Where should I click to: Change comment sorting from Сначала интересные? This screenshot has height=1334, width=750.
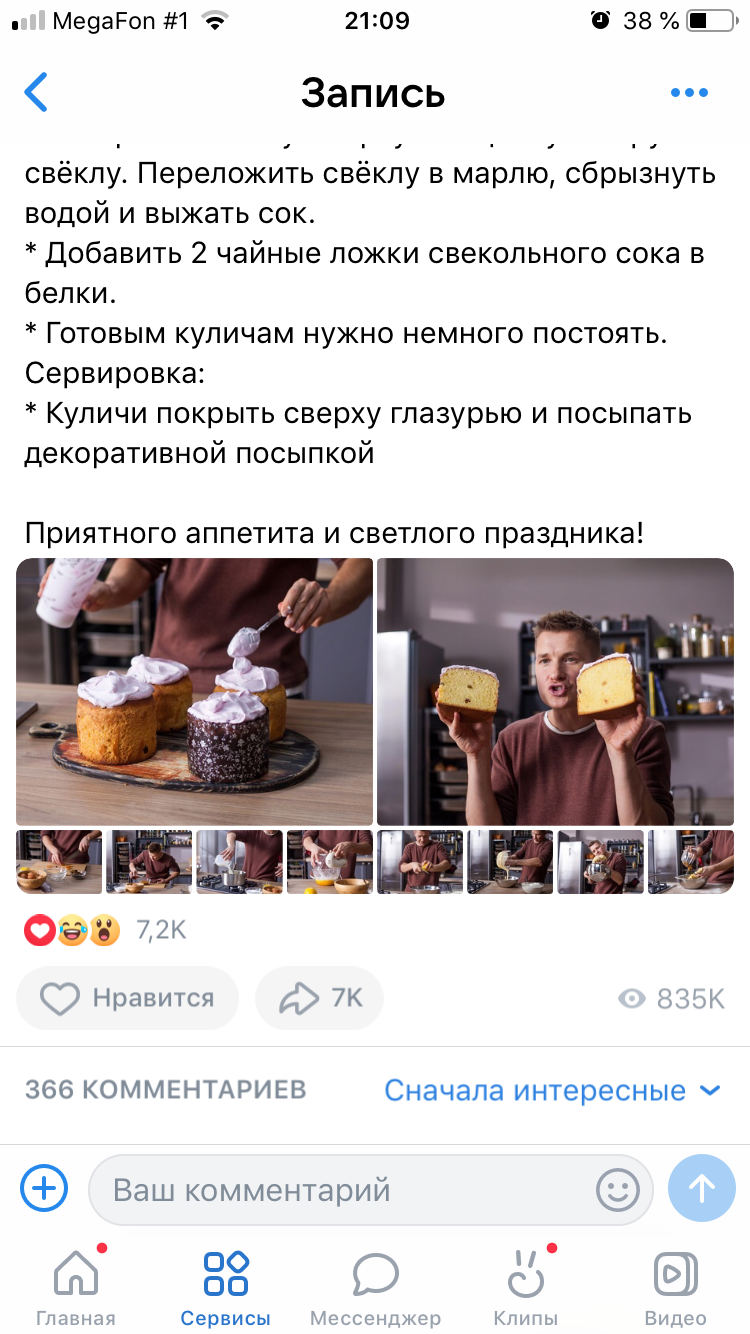(x=552, y=1090)
